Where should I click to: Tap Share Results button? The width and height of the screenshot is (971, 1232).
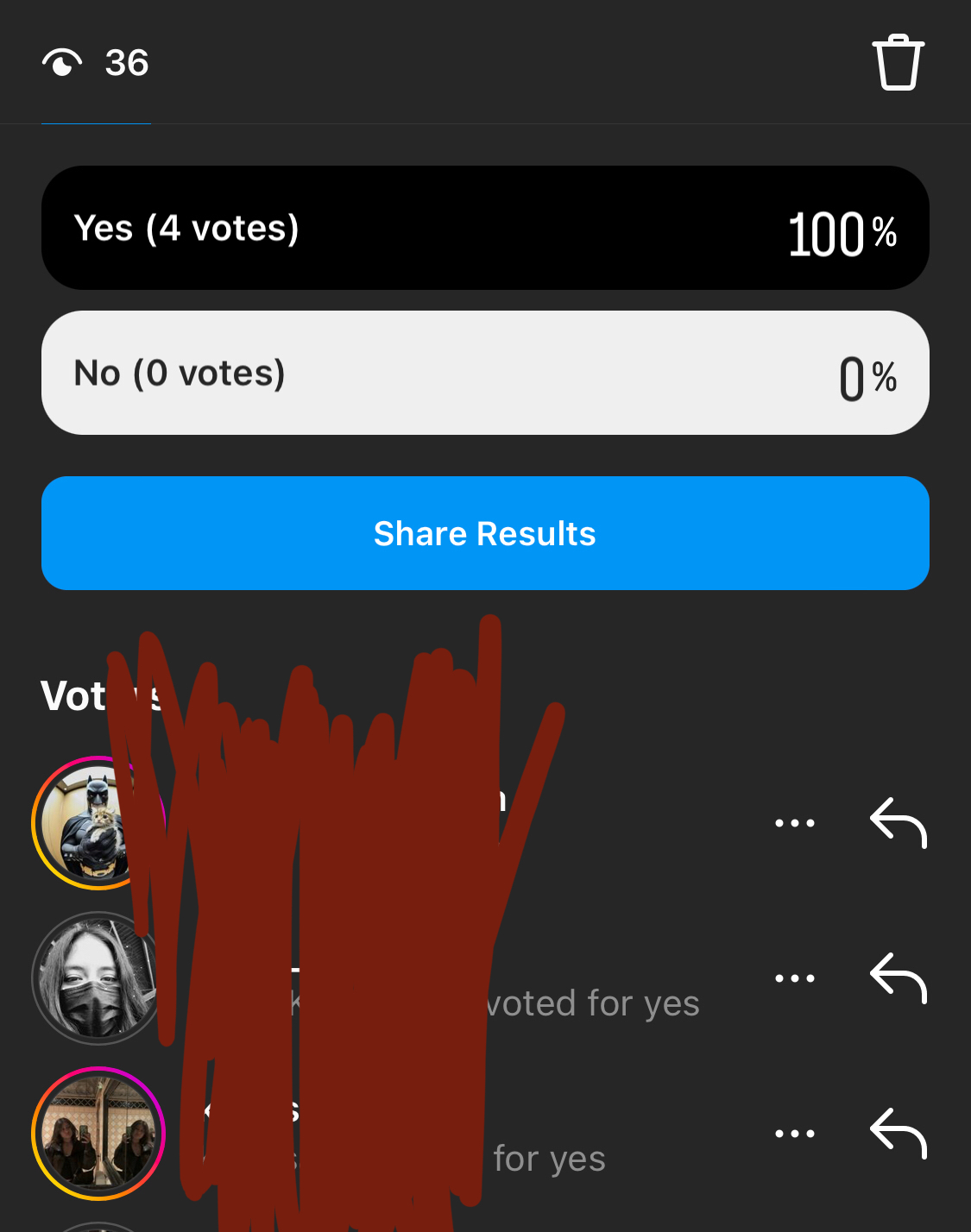pos(485,533)
